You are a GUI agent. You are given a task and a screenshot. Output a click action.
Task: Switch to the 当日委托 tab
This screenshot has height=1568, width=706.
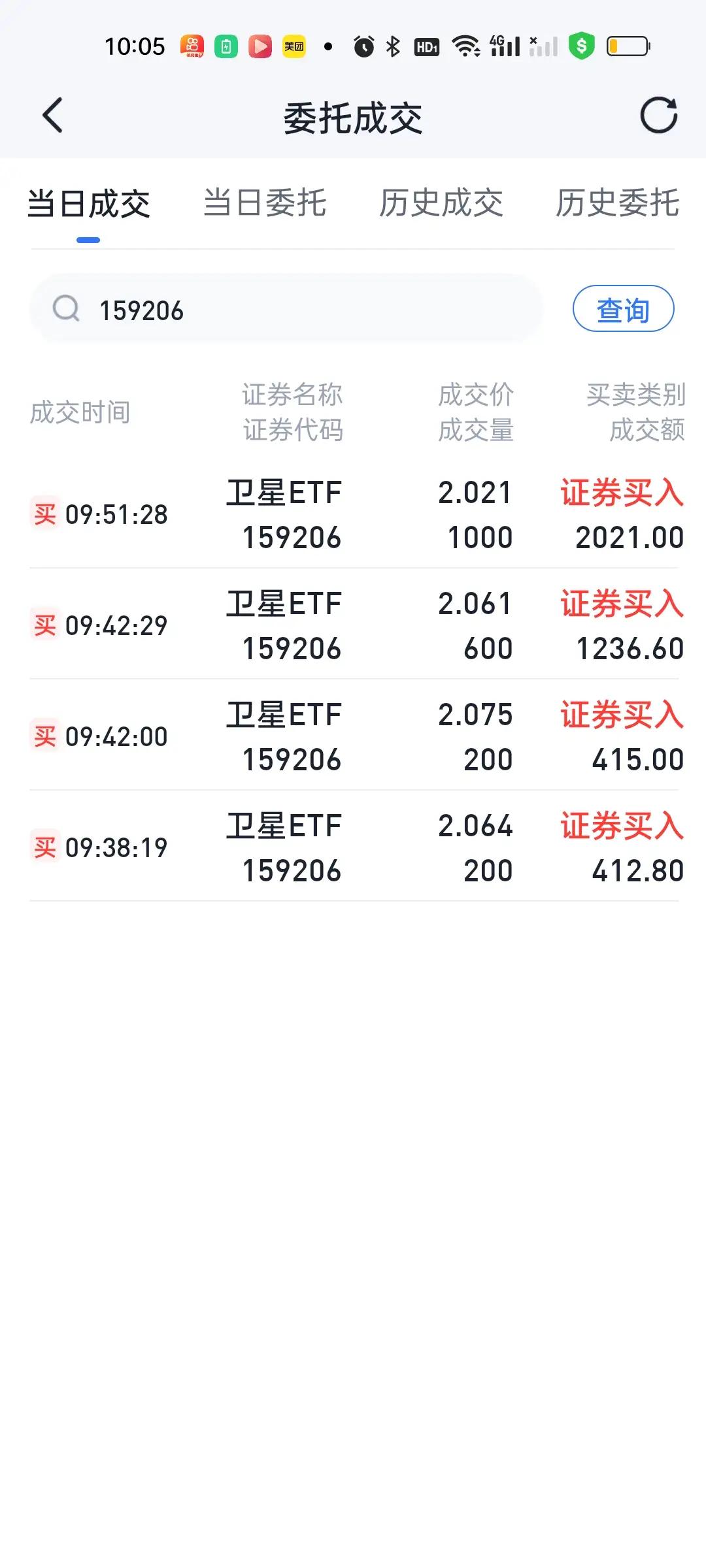pos(265,203)
